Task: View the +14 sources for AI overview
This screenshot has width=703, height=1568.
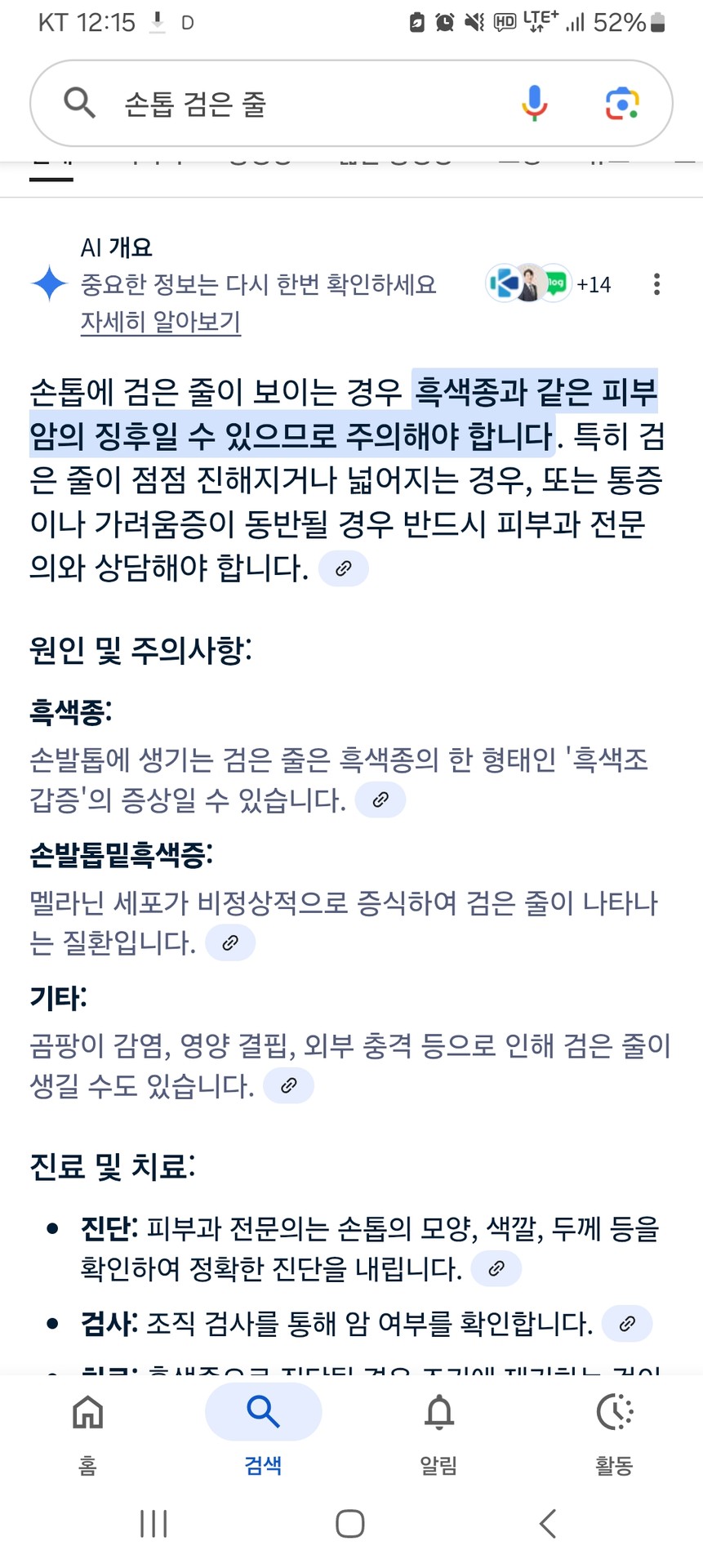Action: click(x=549, y=284)
